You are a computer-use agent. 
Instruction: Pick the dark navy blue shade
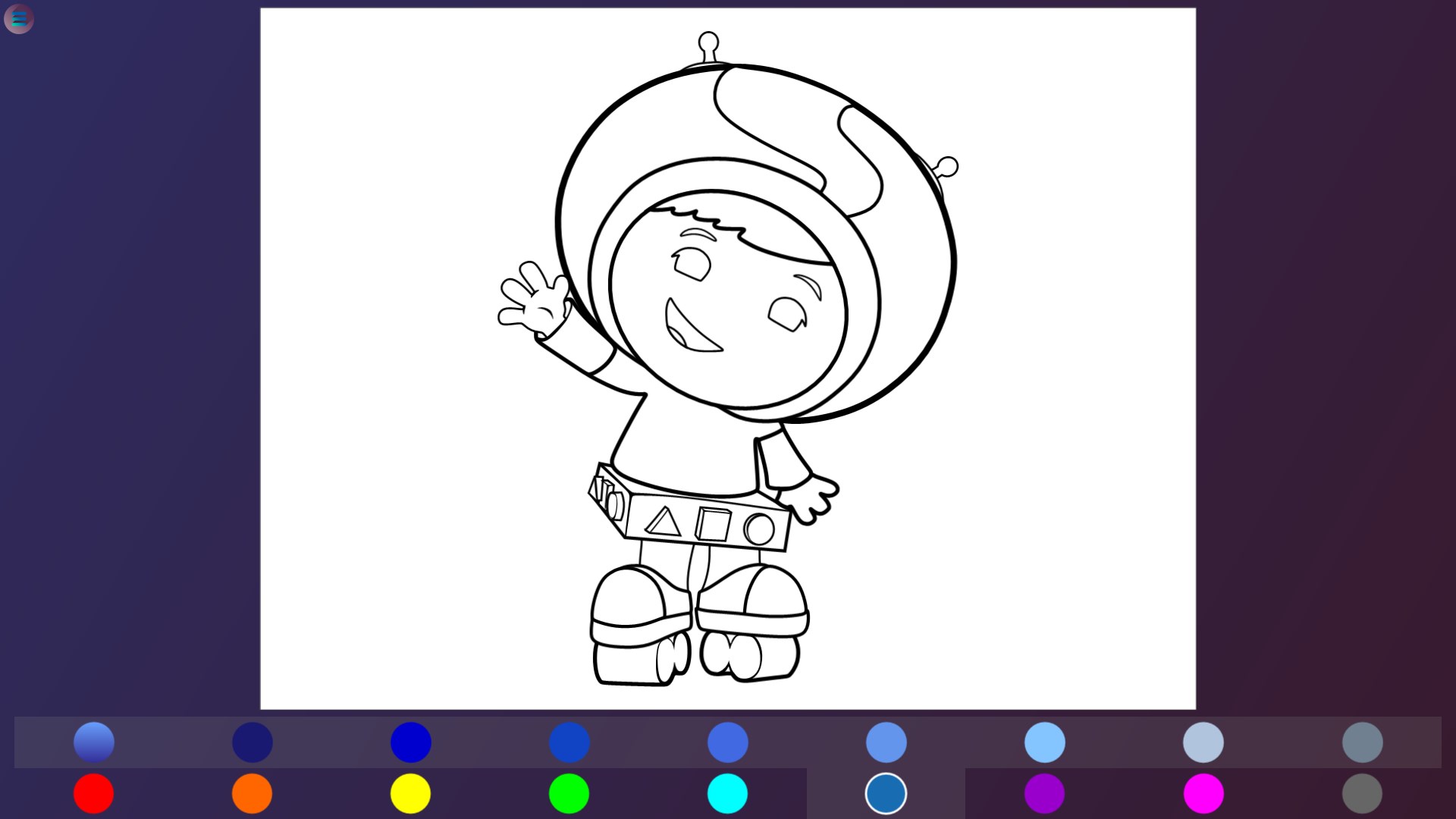[x=253, y=742]
